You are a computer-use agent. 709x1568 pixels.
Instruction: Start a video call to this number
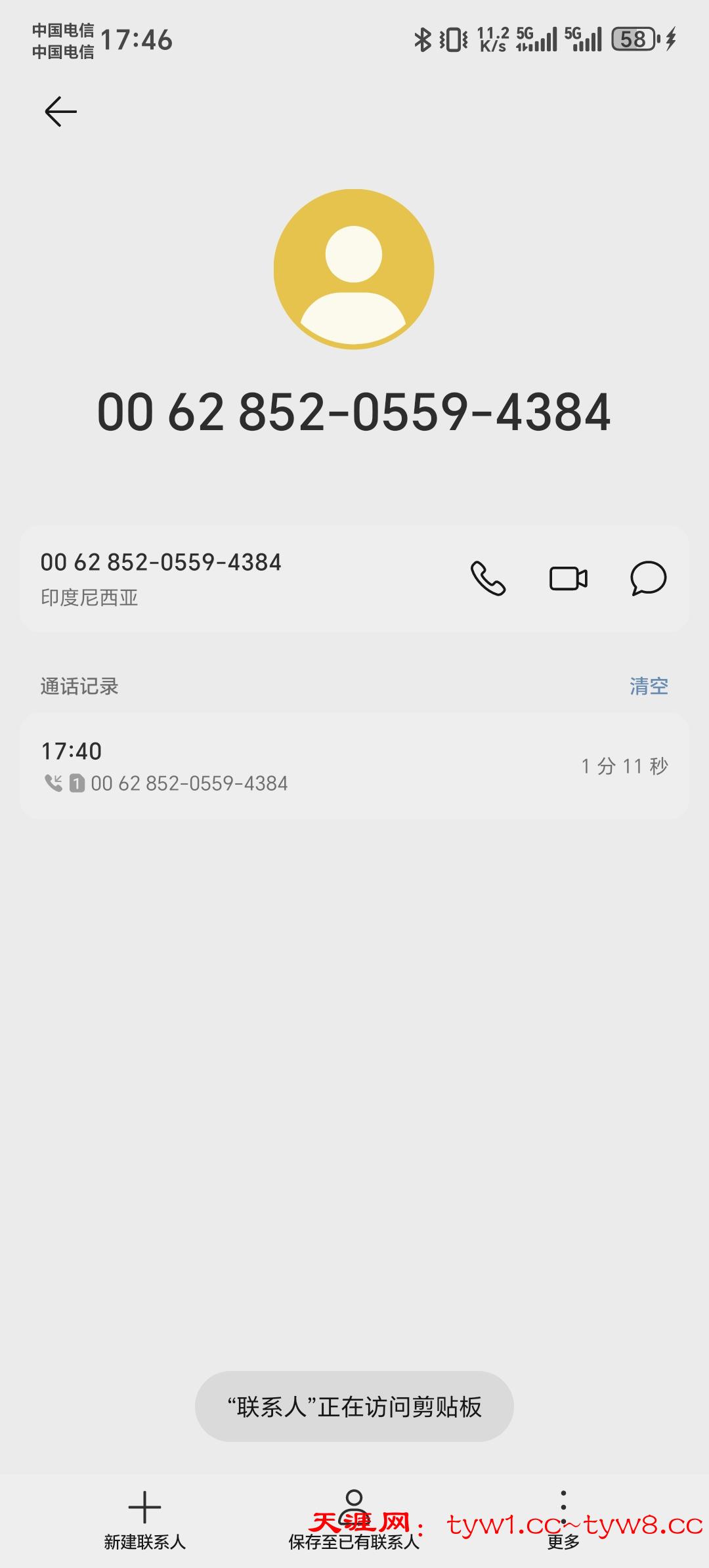pos(568,578)
